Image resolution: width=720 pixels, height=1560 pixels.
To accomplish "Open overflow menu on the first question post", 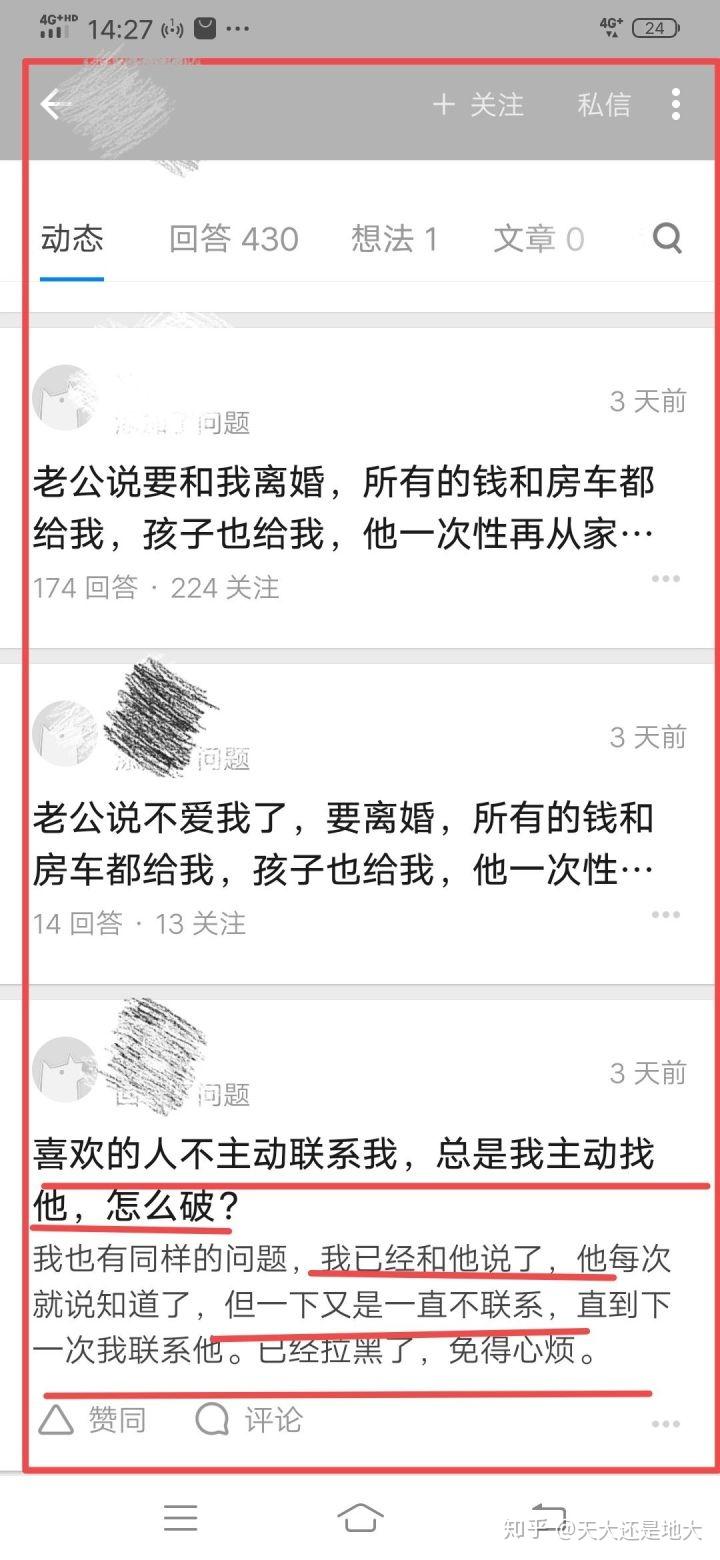I will (x=666, y=578).
